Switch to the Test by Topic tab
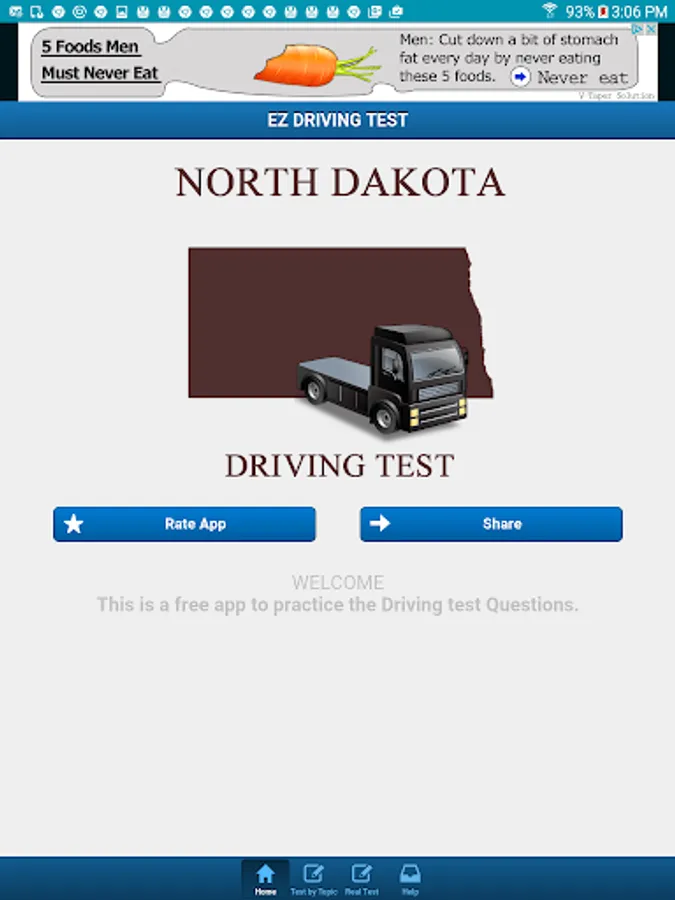Image resolution: width=675 pixels, height=900 pixels. 313,878
